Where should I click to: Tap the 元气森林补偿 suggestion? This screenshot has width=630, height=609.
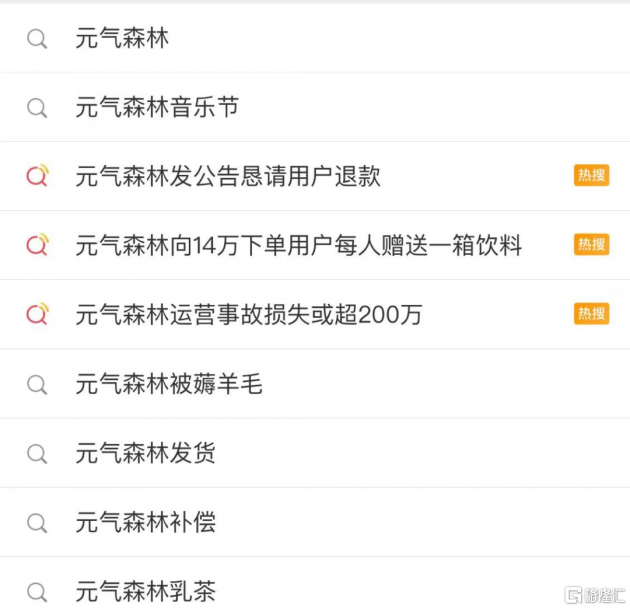tap(145, 523)
